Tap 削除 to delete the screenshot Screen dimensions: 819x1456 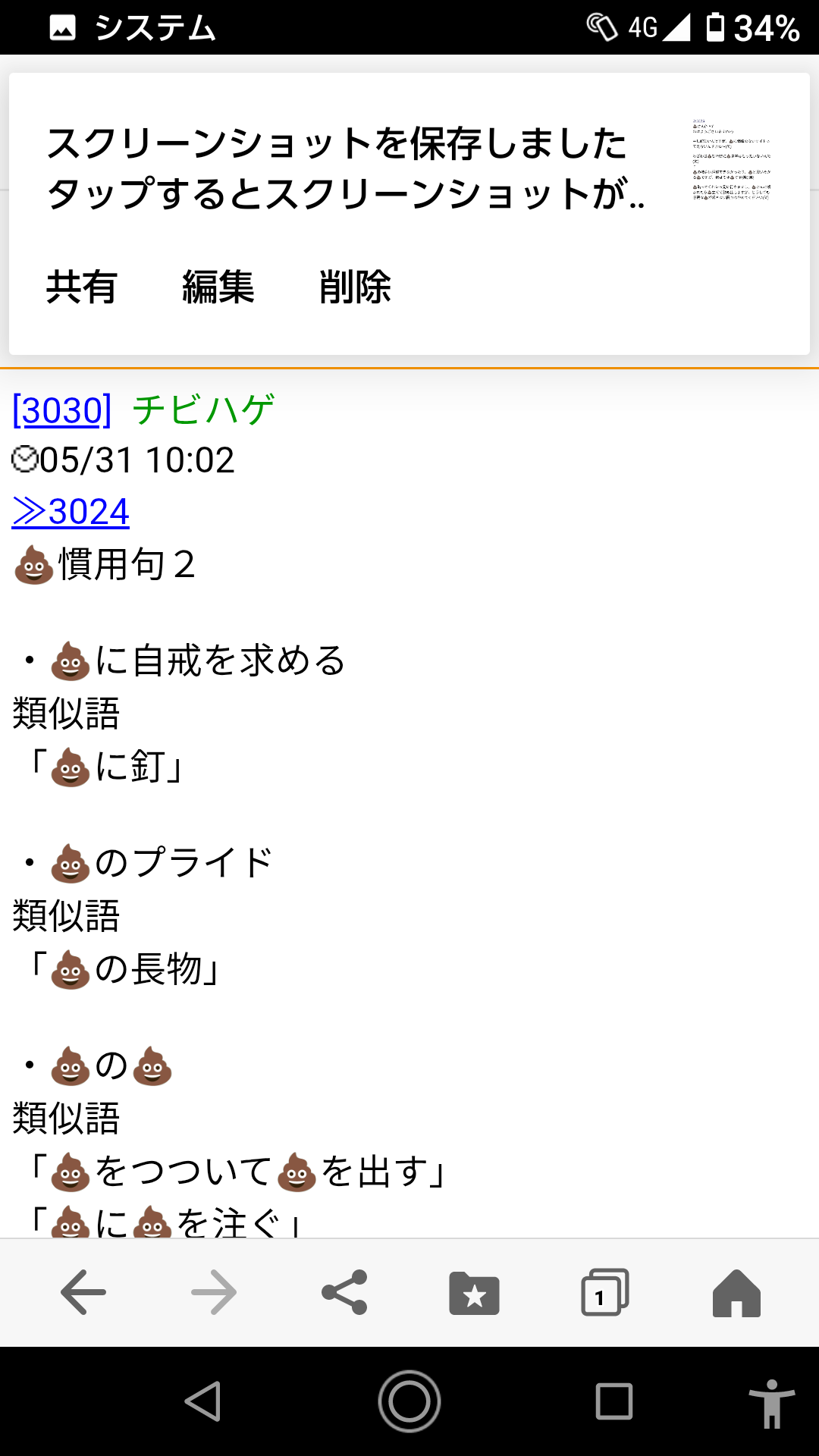pos(355,287)
